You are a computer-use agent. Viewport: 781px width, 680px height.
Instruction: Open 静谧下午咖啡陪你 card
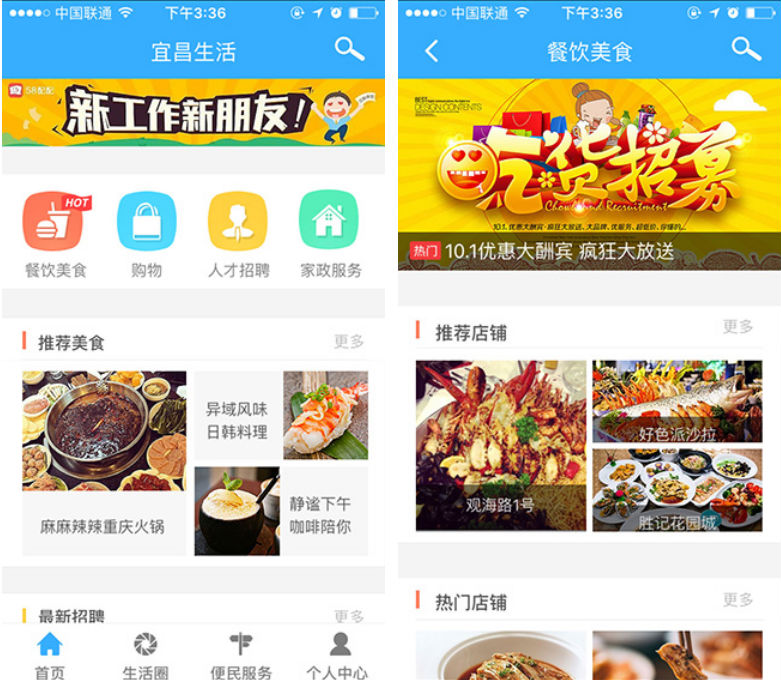(x=281, y=511)
